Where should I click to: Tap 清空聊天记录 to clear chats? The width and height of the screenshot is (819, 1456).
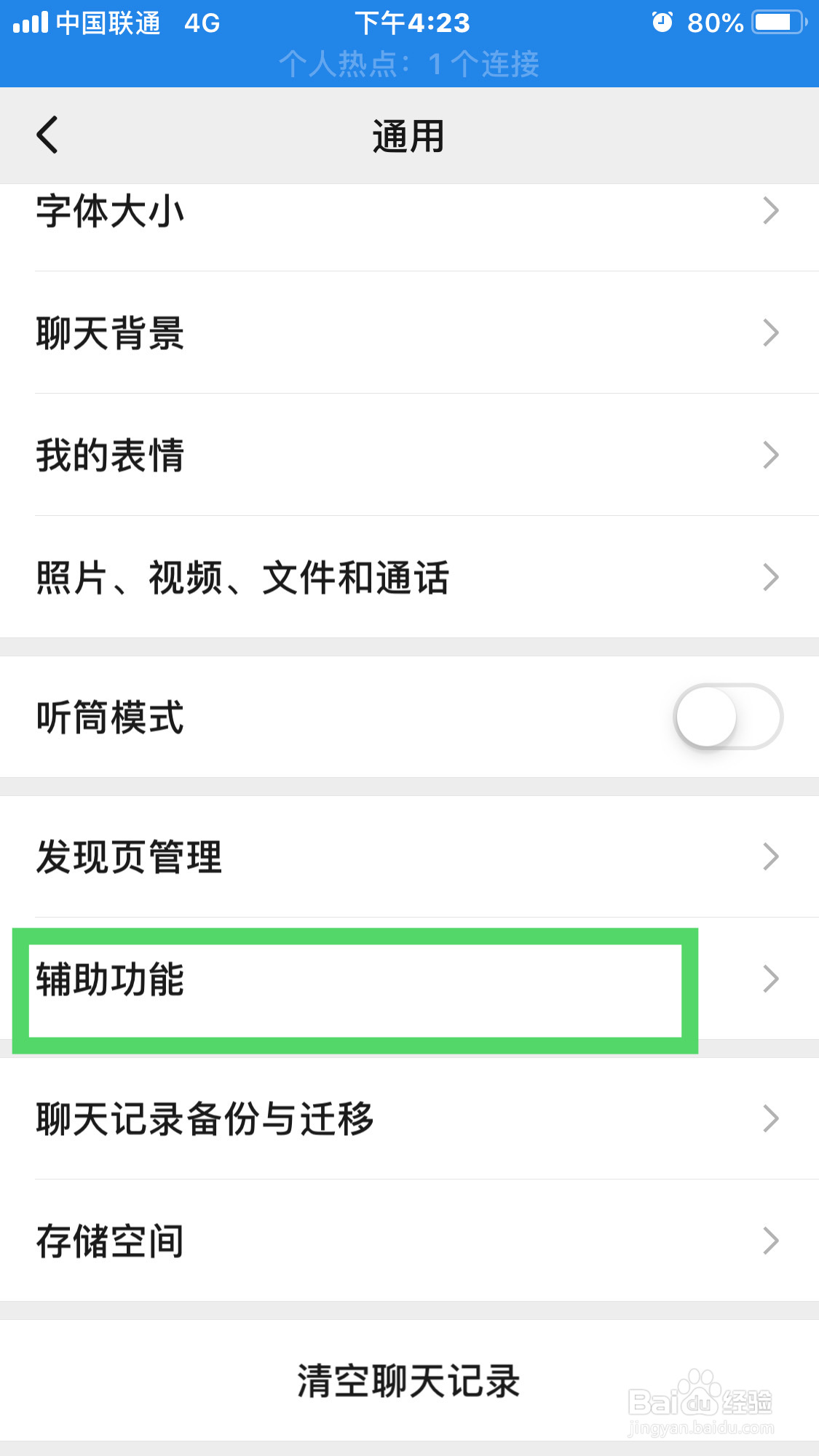click(x=408, y=1379)
